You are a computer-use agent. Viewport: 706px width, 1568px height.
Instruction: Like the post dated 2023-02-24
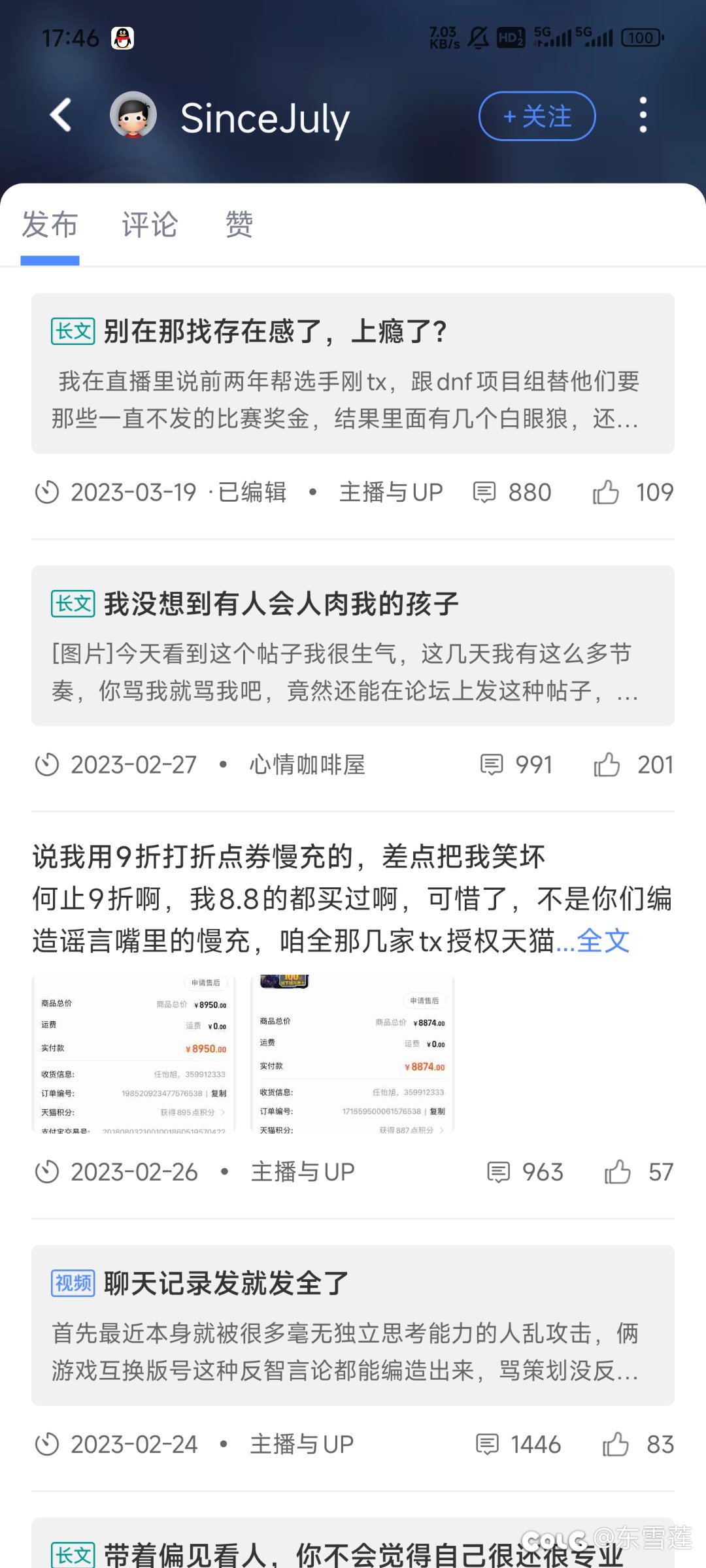[x=616, y=1445]
